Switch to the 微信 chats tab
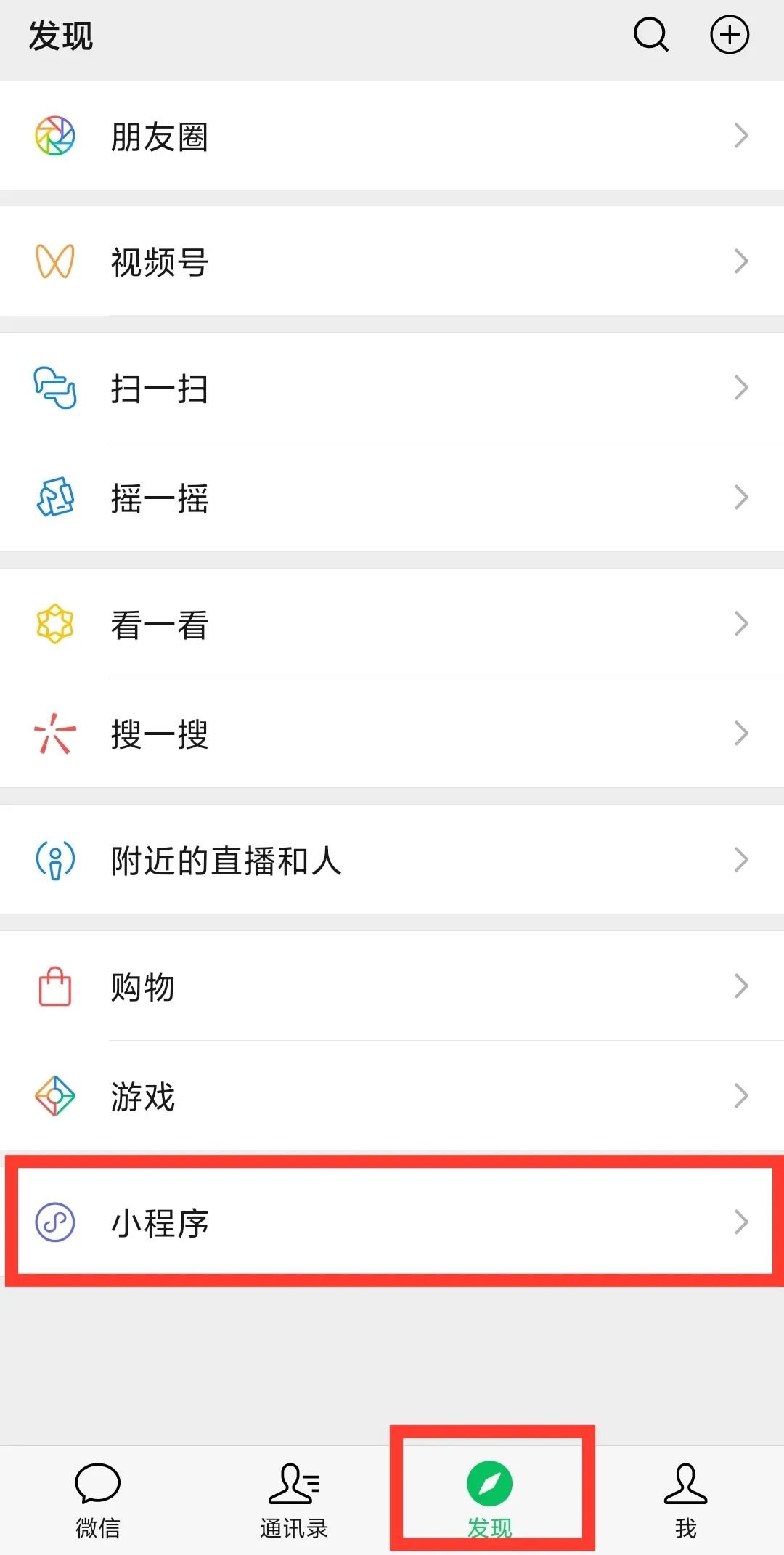This screenshot has height=1555, width=784. coord(98,1500)
